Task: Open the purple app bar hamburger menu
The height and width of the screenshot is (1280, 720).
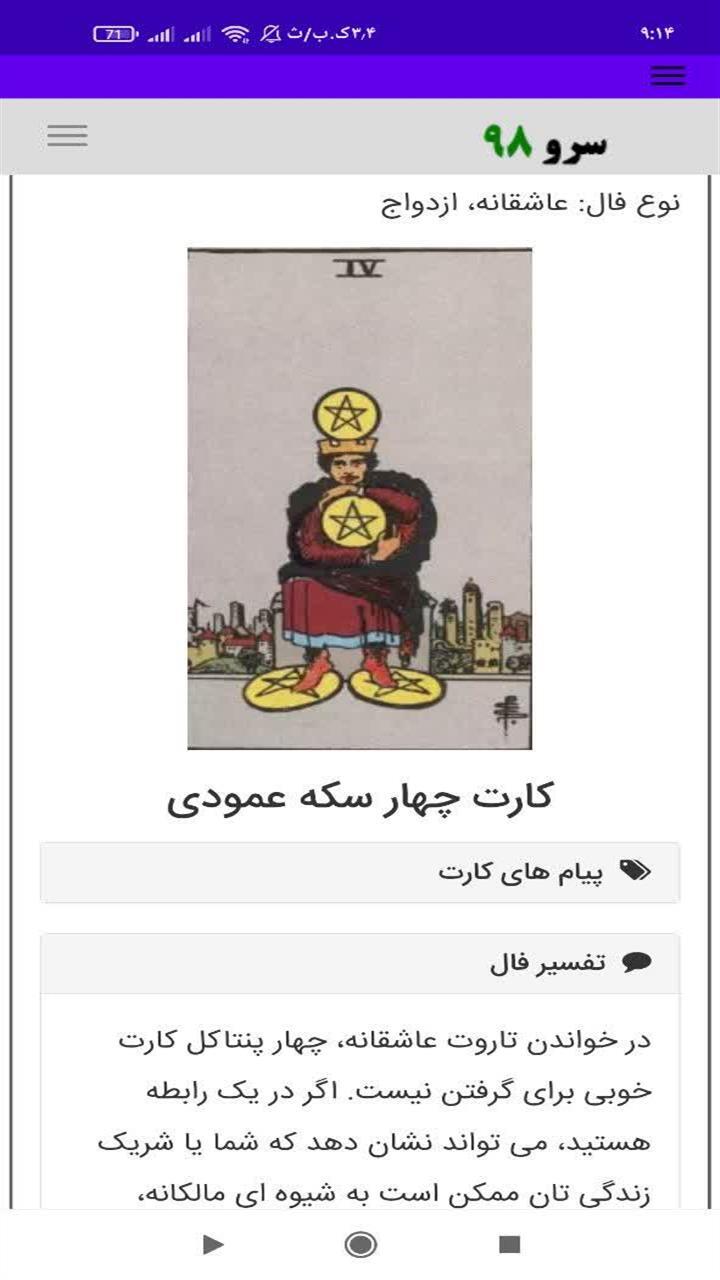Action: (x=667, y=76)
